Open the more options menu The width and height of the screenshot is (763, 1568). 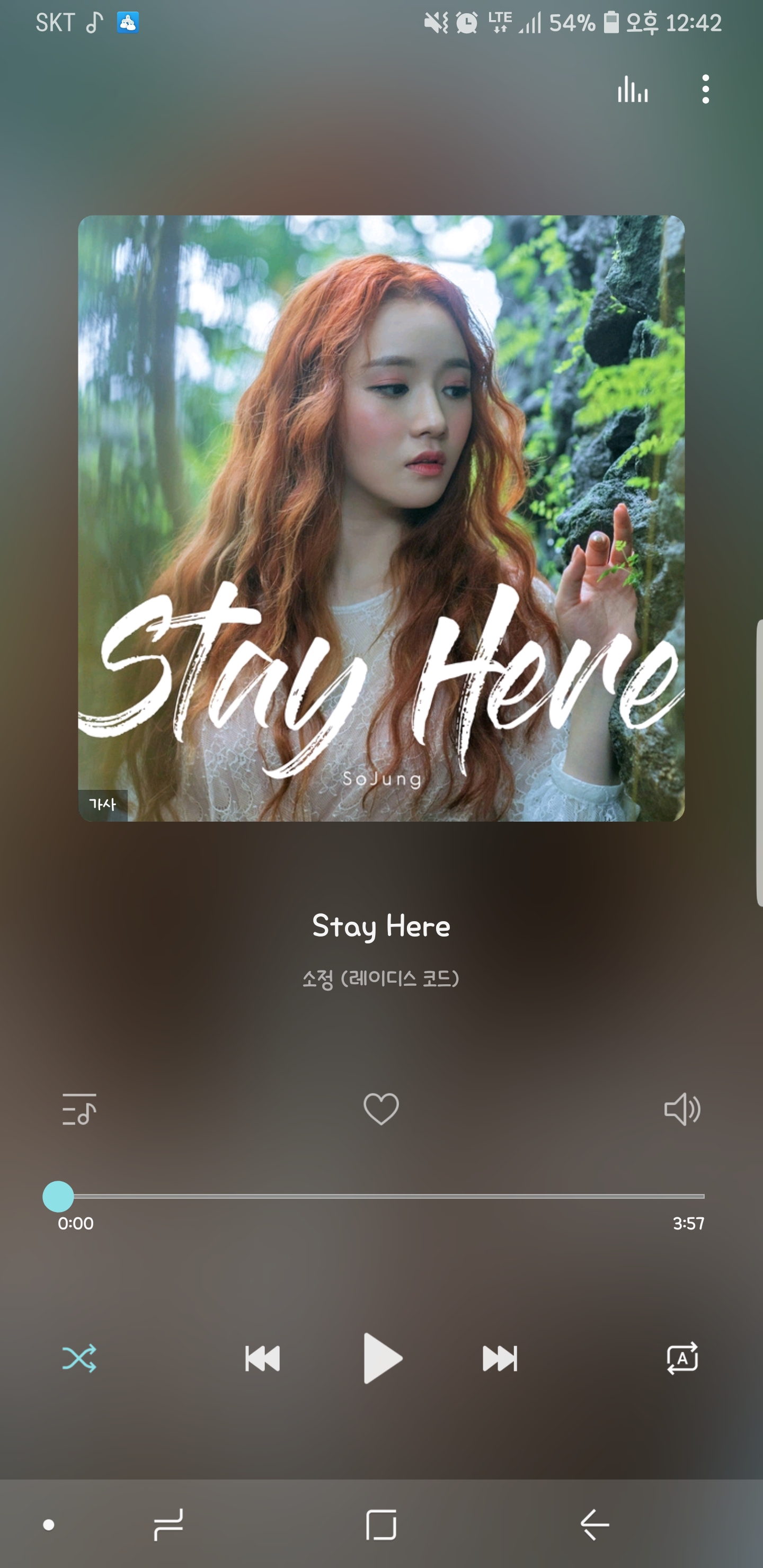[706, 90]
